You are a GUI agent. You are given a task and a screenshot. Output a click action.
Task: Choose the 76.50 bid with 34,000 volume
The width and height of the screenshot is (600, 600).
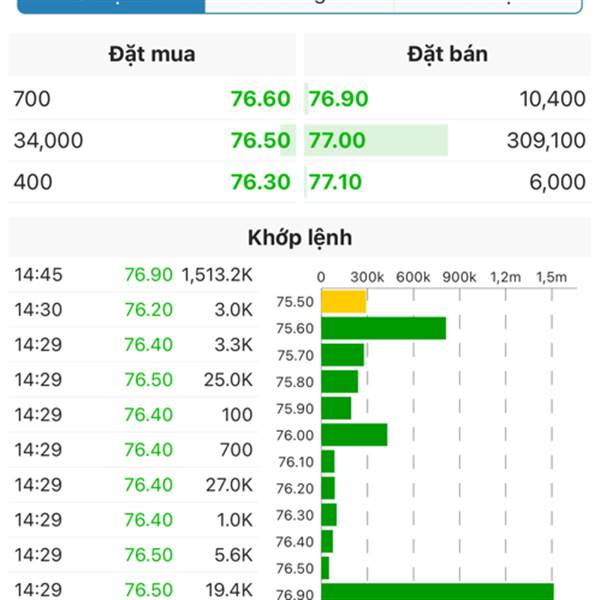coord(152,140)
